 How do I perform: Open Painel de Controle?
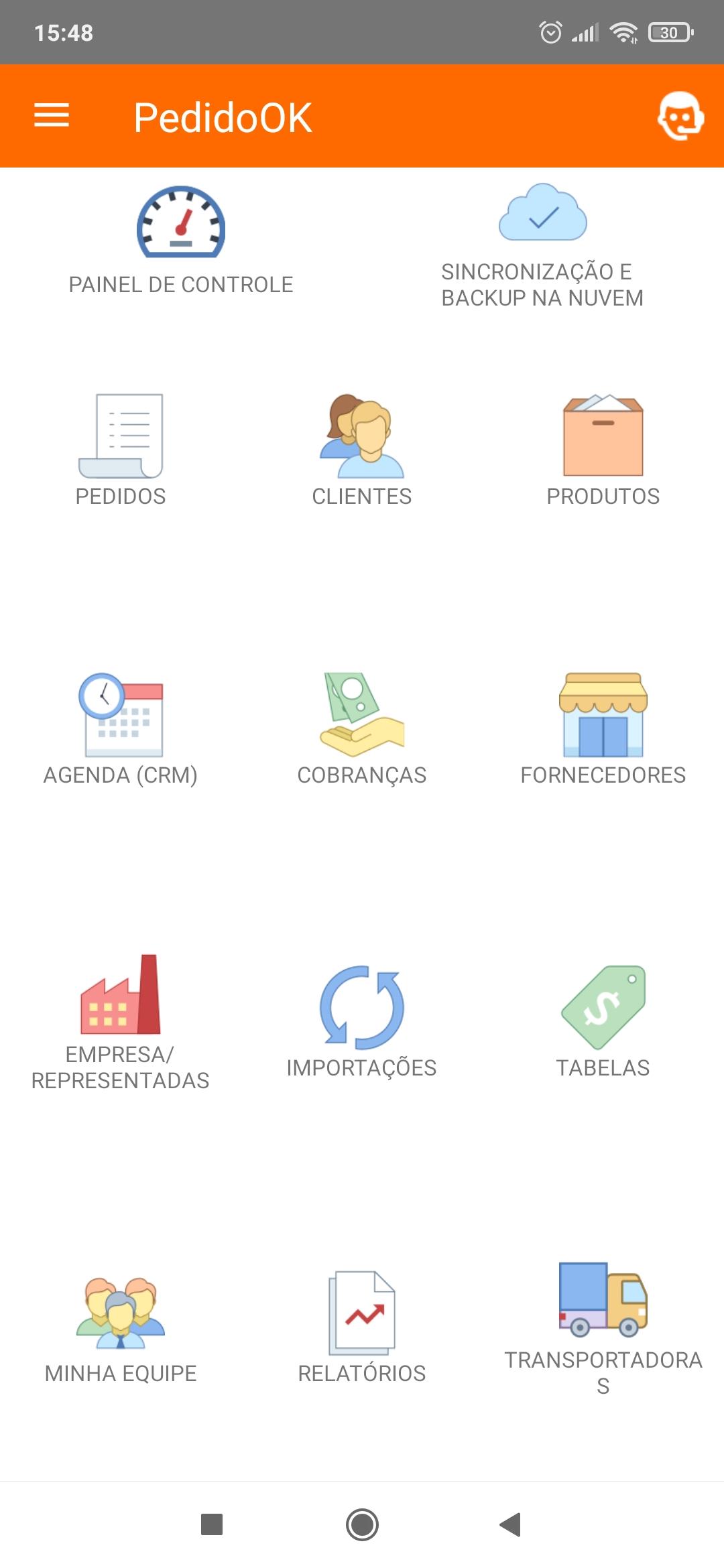[x=181, y=240]
